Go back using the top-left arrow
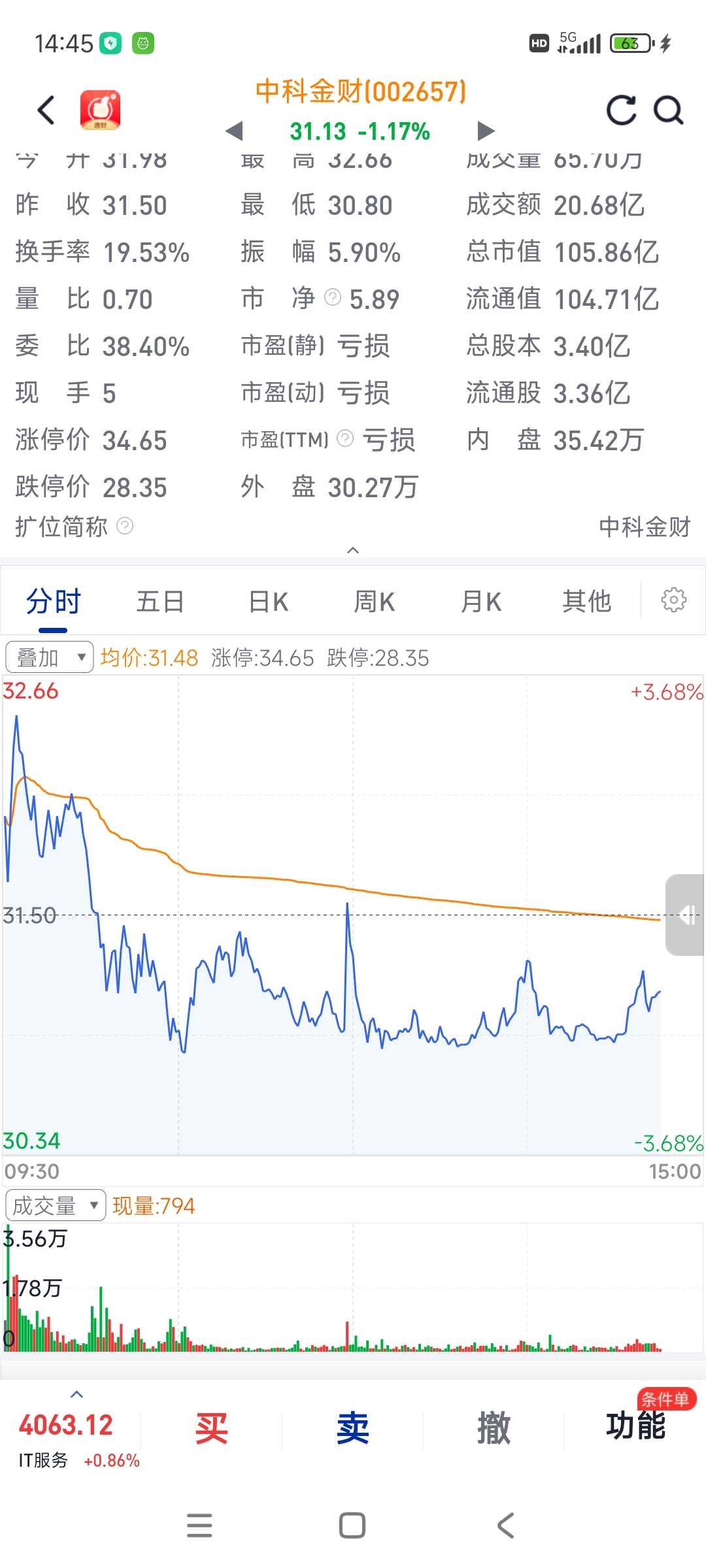Viewport: 706px width, 1568px height. (46, 110)
